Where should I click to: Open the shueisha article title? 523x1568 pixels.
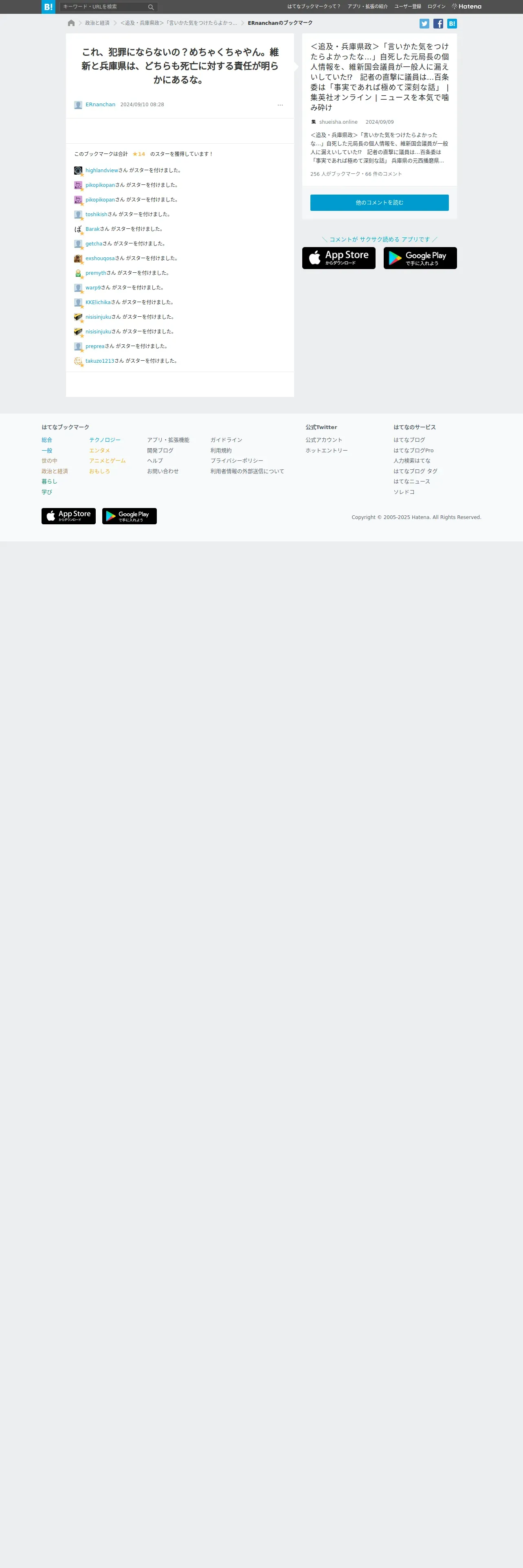click(379, 77)
